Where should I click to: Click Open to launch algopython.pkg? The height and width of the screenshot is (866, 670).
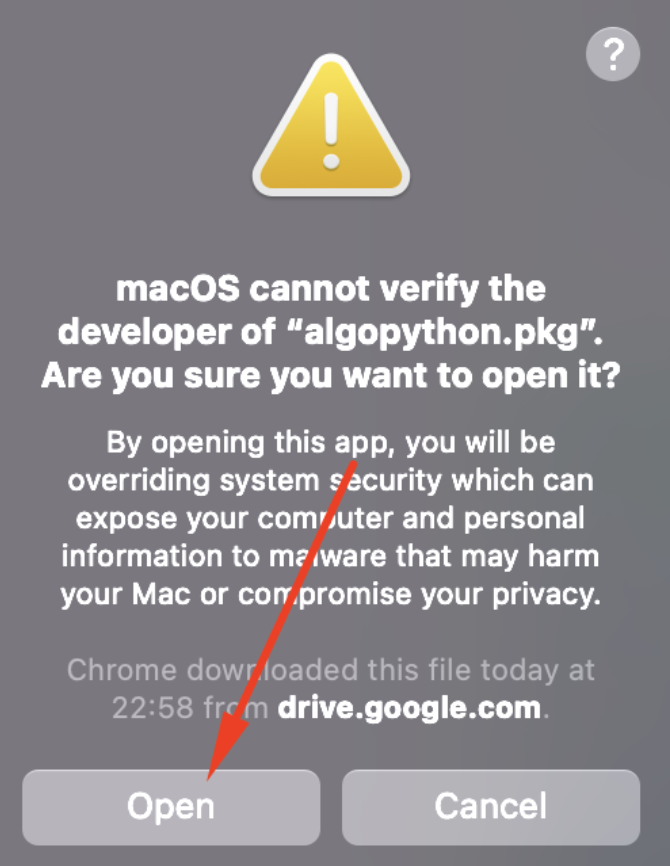[171, 806]
